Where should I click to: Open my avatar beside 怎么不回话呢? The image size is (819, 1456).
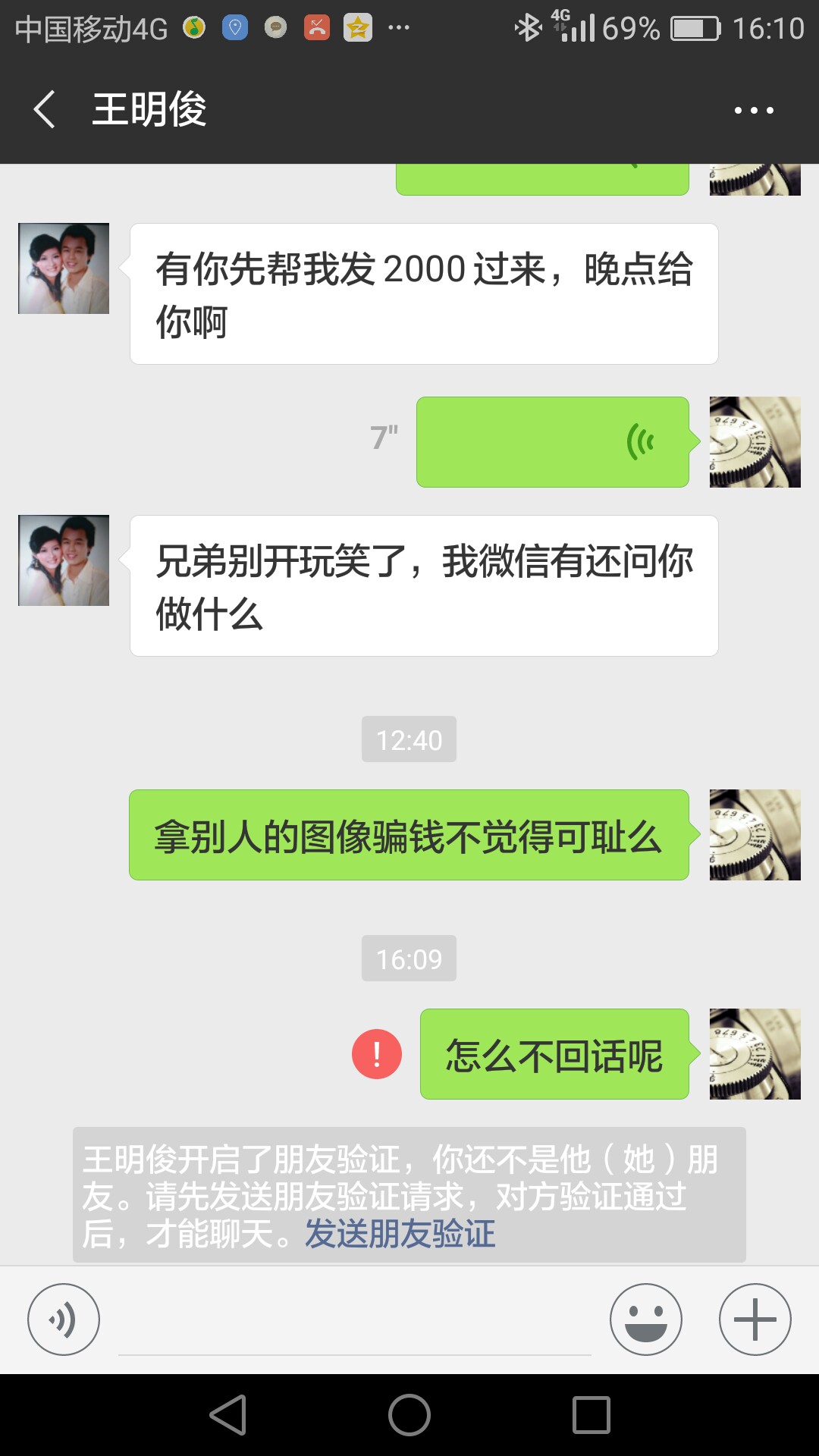coord(755,1054)
